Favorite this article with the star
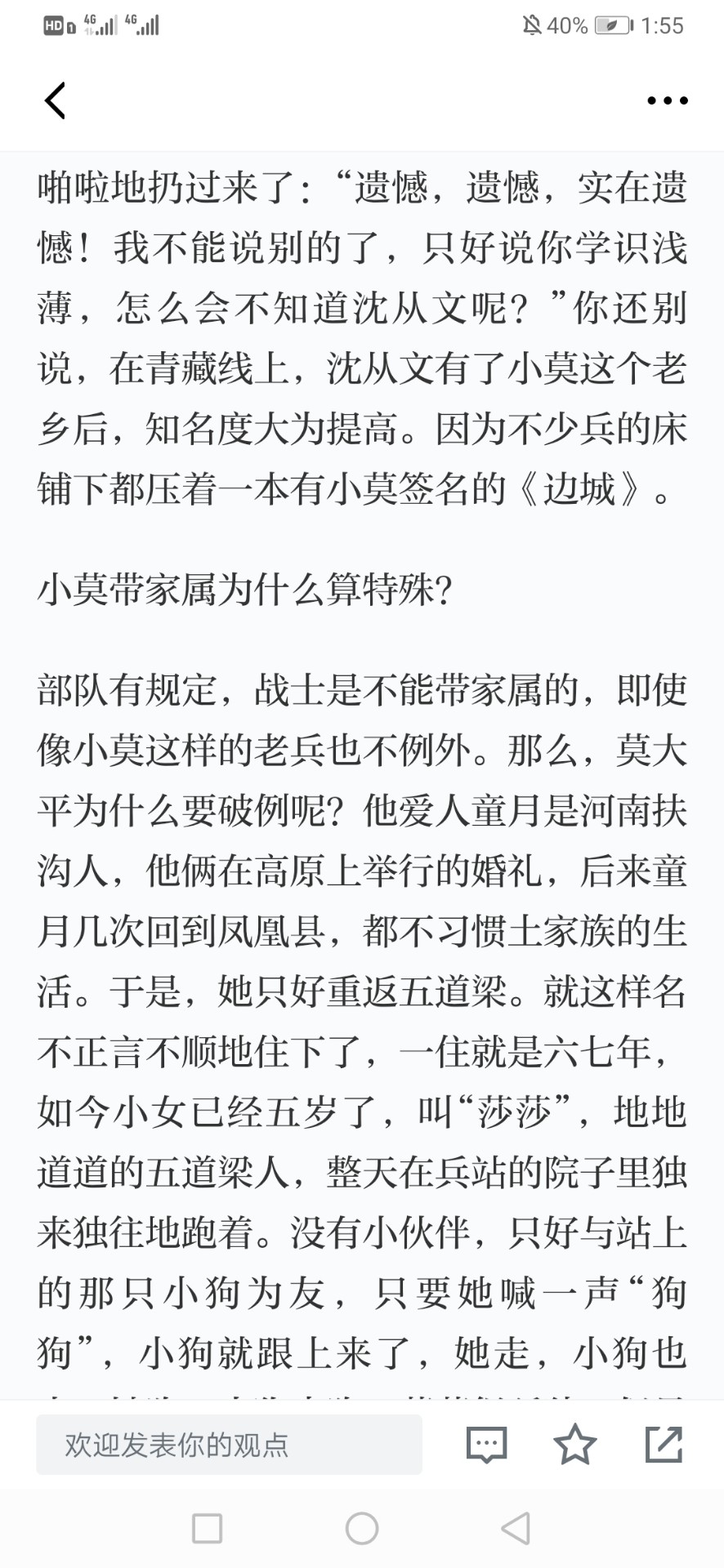Screen dimensions: 724x1568 click(575, 1444)
